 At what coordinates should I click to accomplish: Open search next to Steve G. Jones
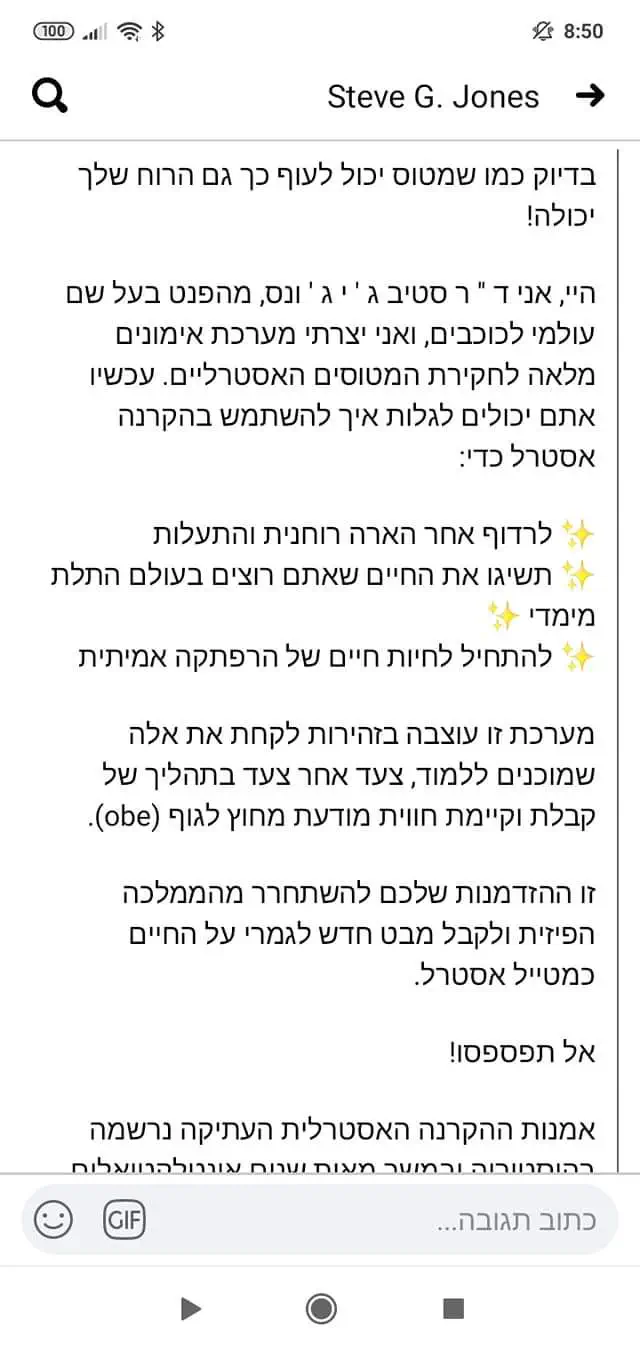50,96
